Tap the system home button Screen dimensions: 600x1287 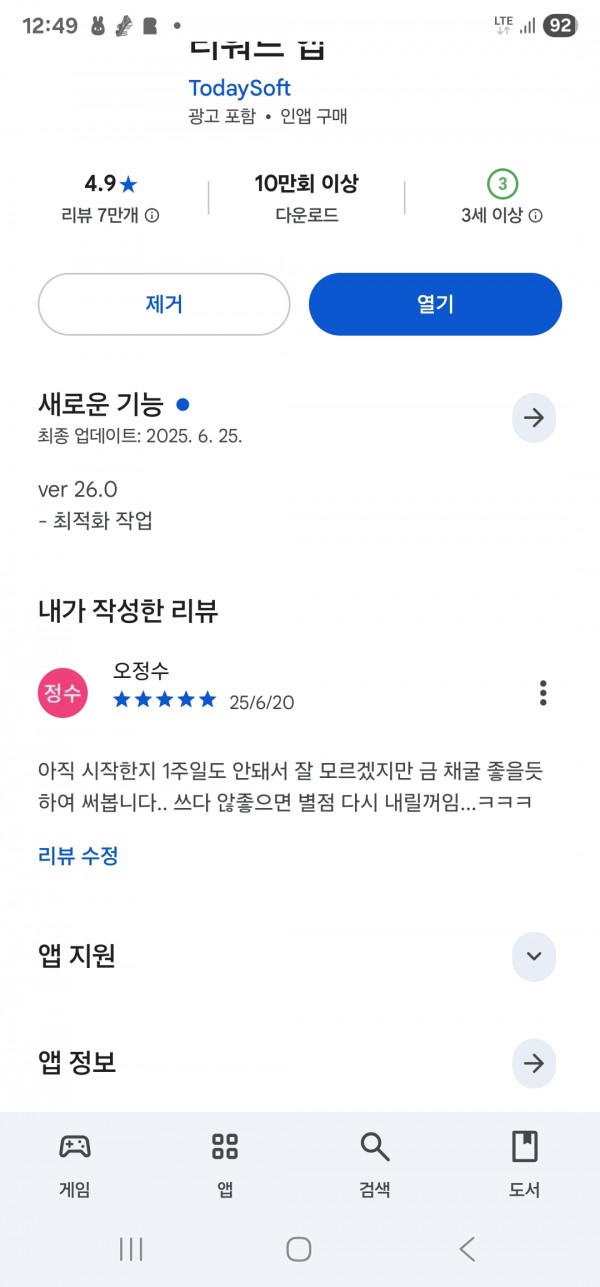pos(299,1248)
